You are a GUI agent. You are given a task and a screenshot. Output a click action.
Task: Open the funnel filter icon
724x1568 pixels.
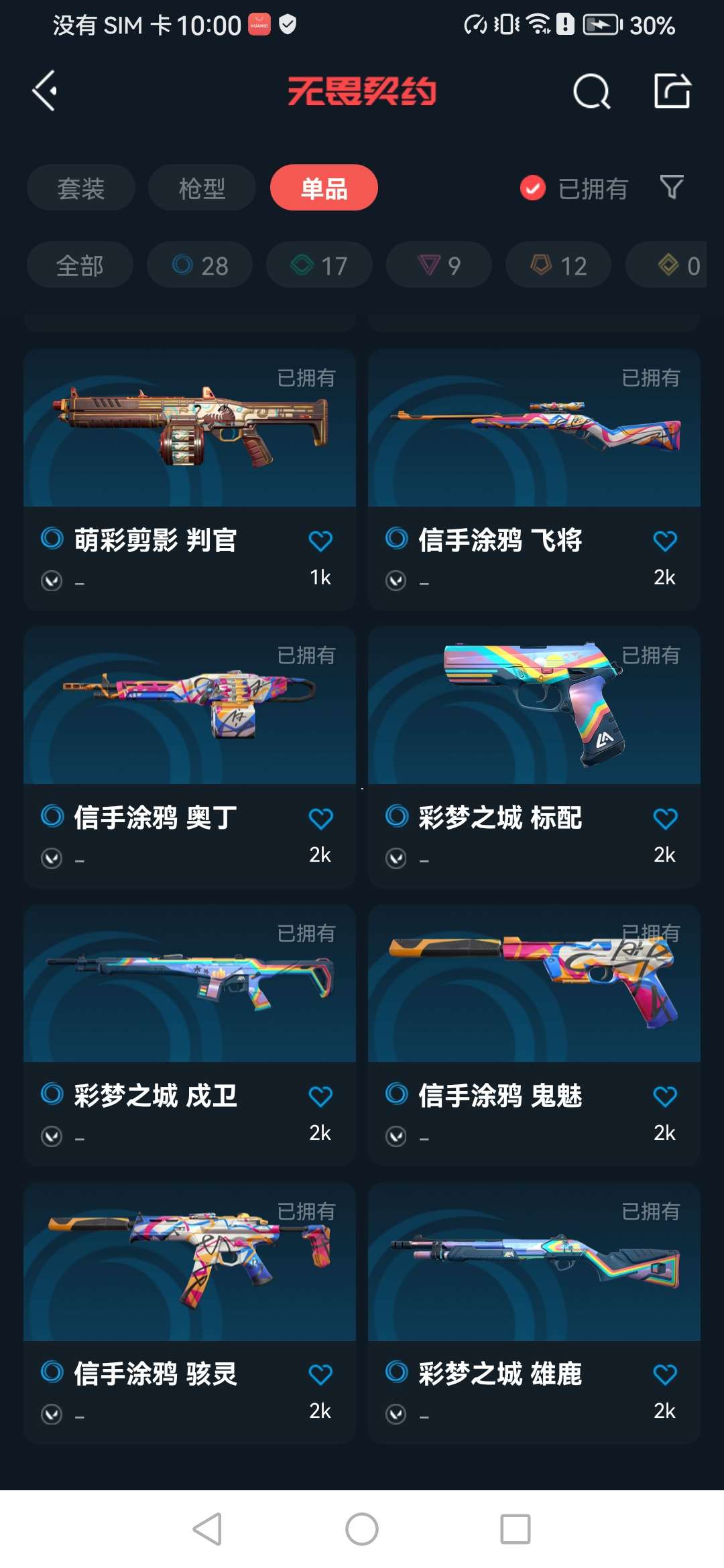click(x=671, y=187)
